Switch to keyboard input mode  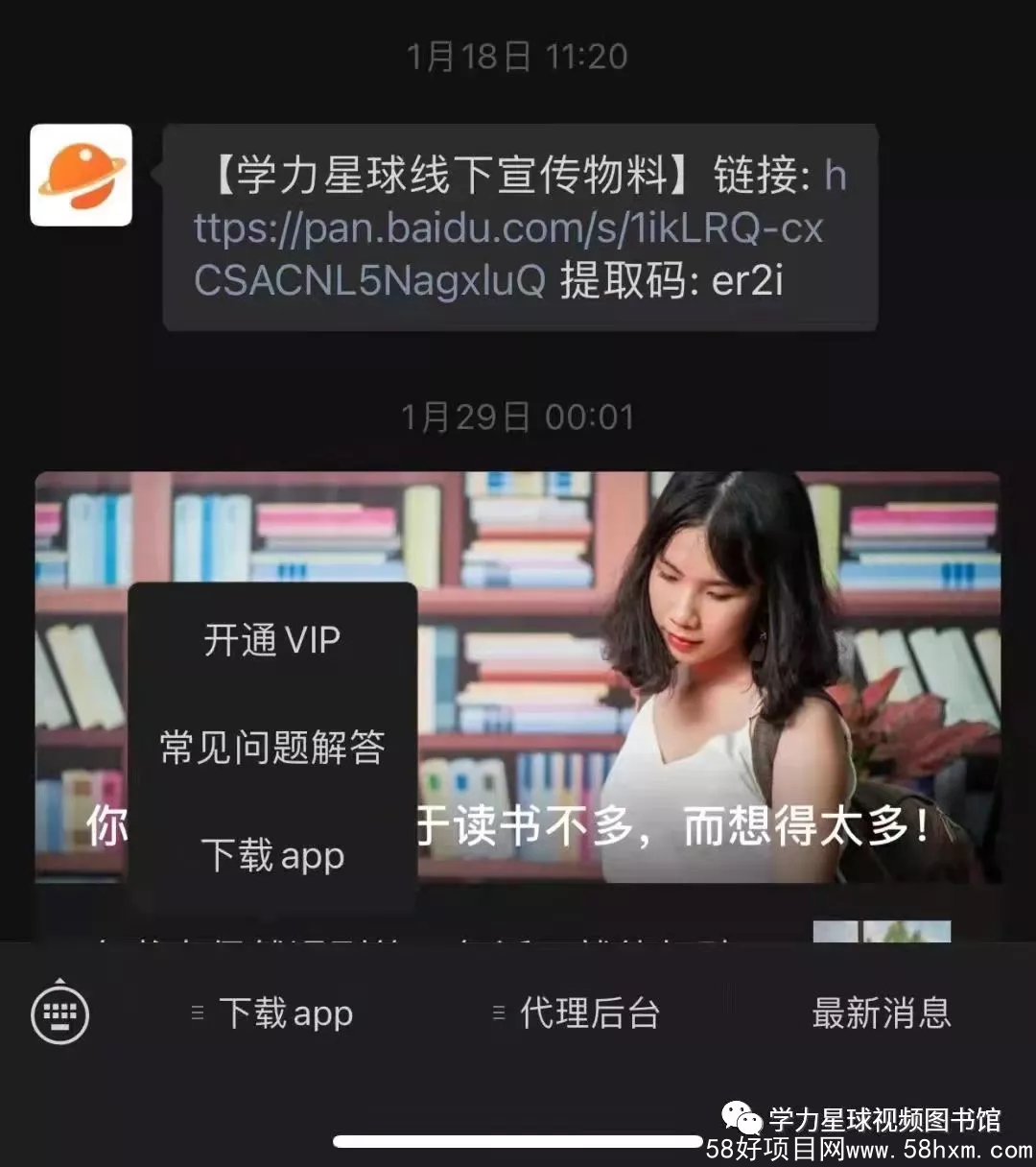60,1012
